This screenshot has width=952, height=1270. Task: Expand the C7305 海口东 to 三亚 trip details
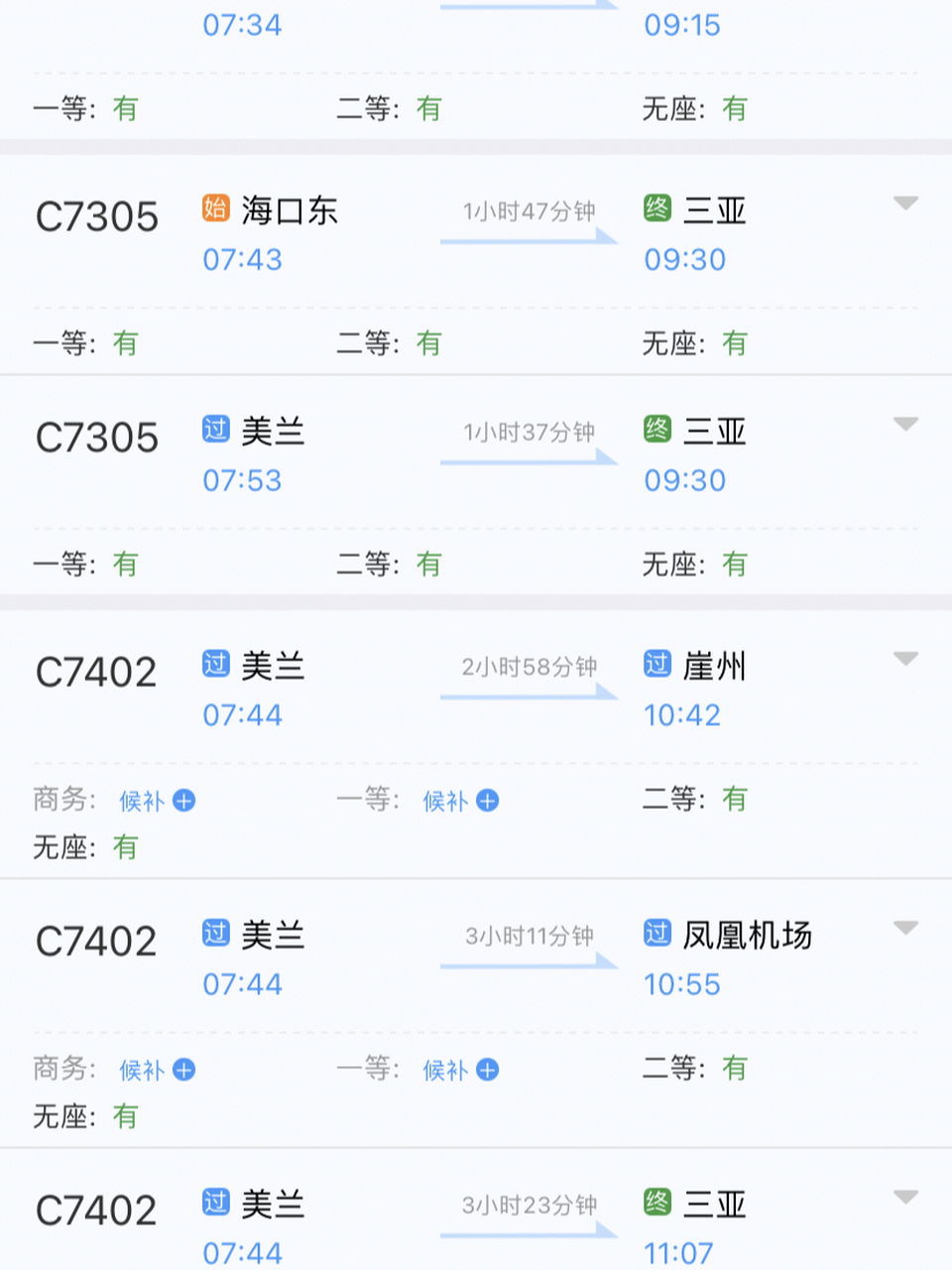[906, 202]
